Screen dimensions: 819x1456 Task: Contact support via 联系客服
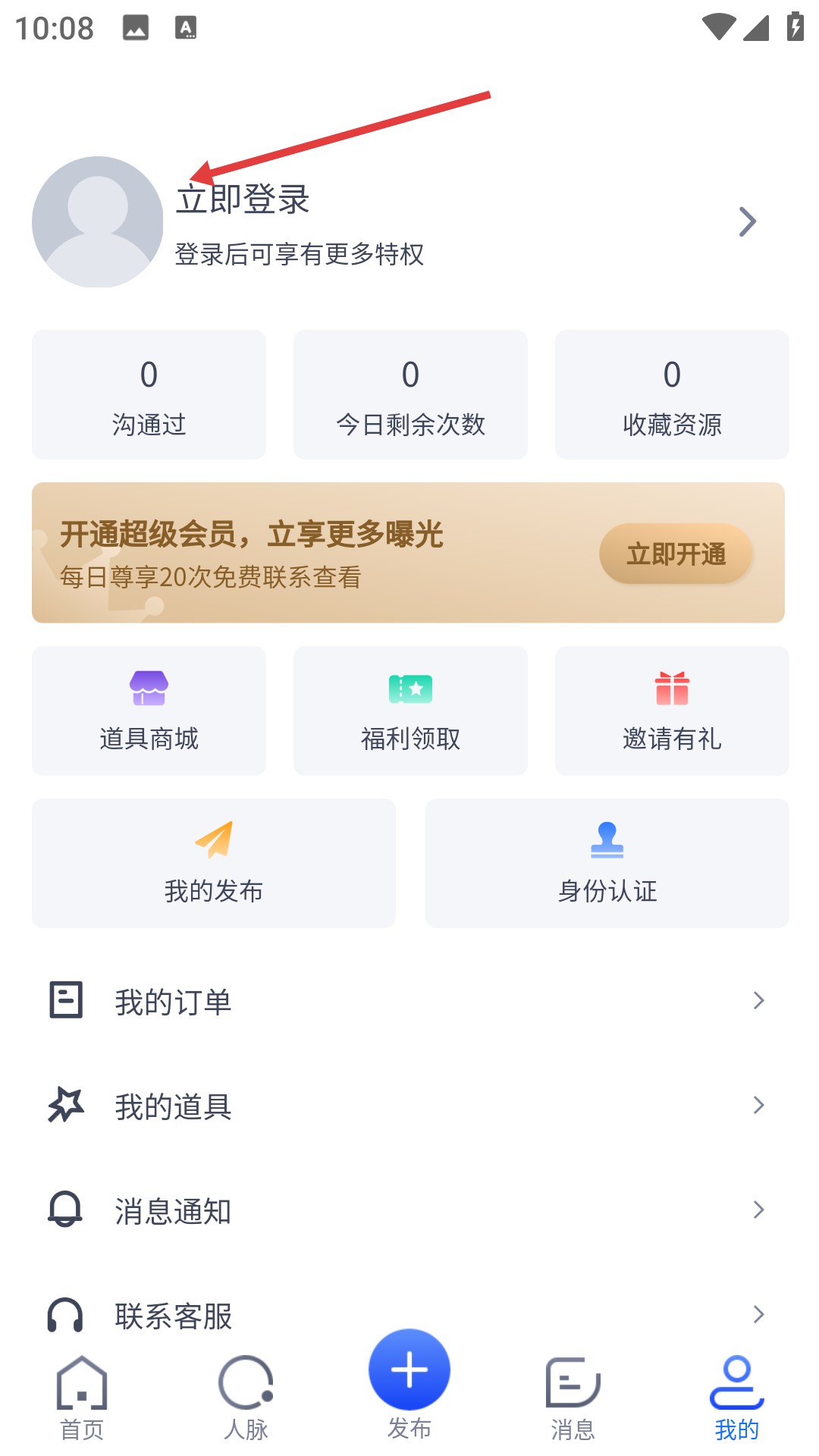tap(409, 1315)
